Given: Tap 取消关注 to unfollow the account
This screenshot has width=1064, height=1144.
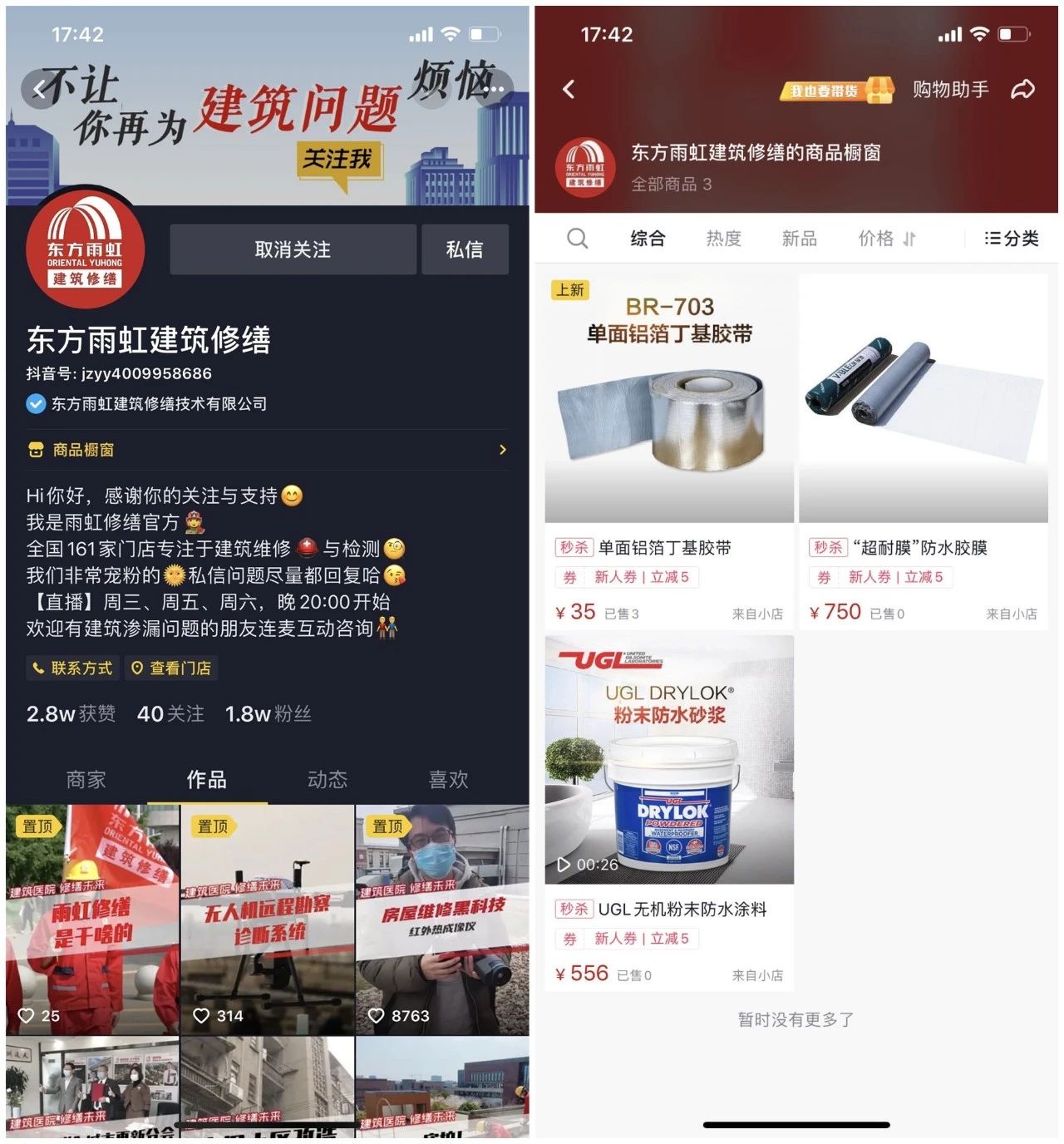Looking at the screenshot, I should click(293, 249).
